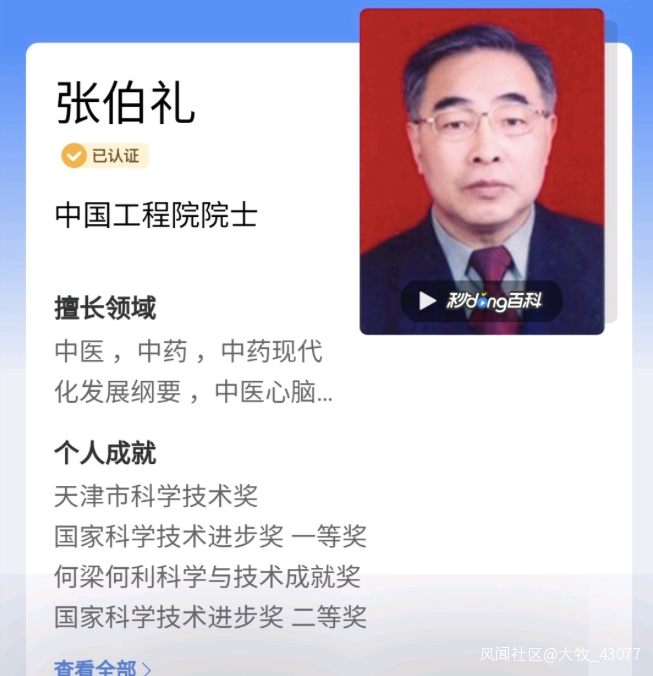Open the 查看全部 link under 个人成就

point(102,667)
